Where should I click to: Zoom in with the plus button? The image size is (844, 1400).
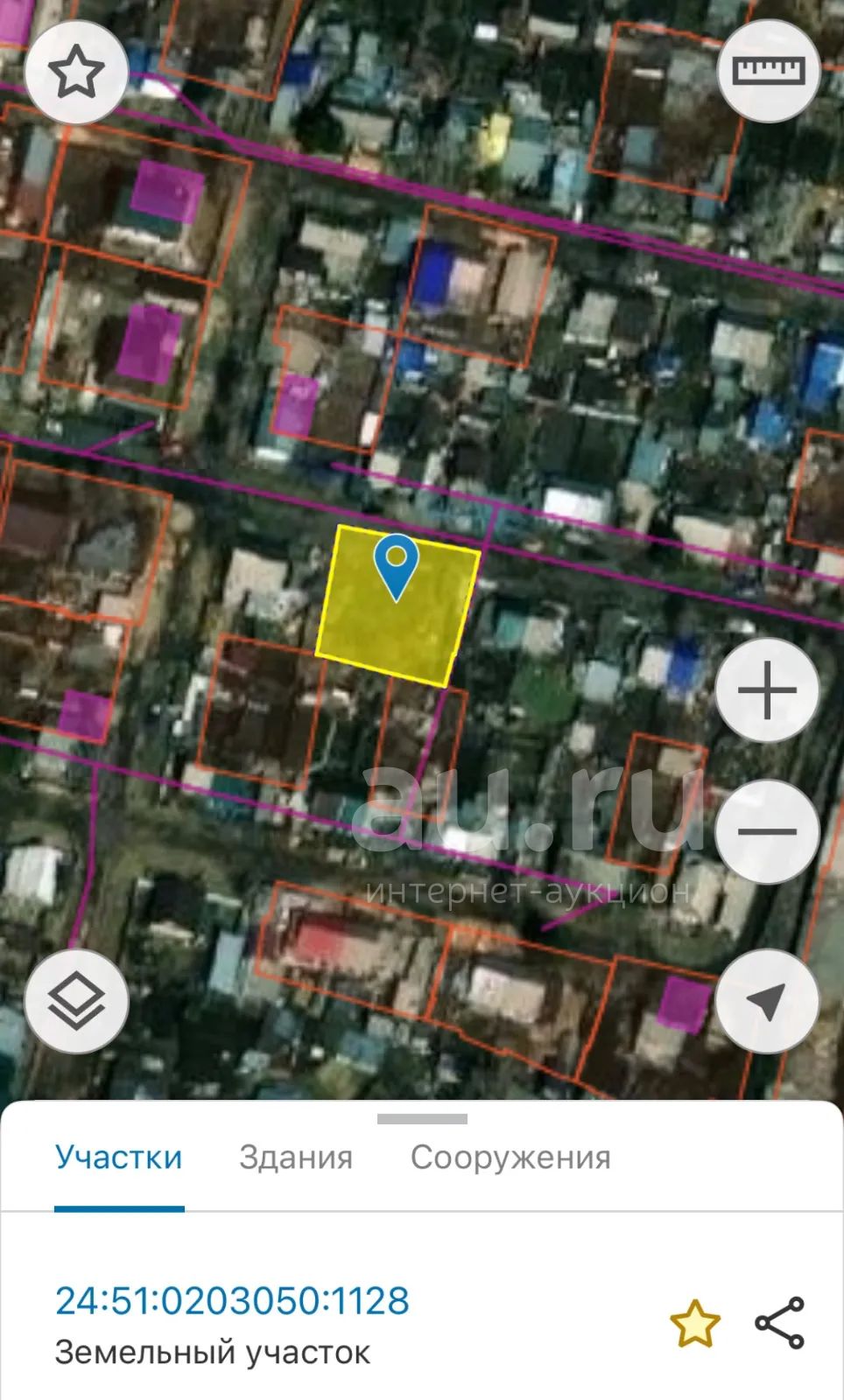tap(767, 690)
